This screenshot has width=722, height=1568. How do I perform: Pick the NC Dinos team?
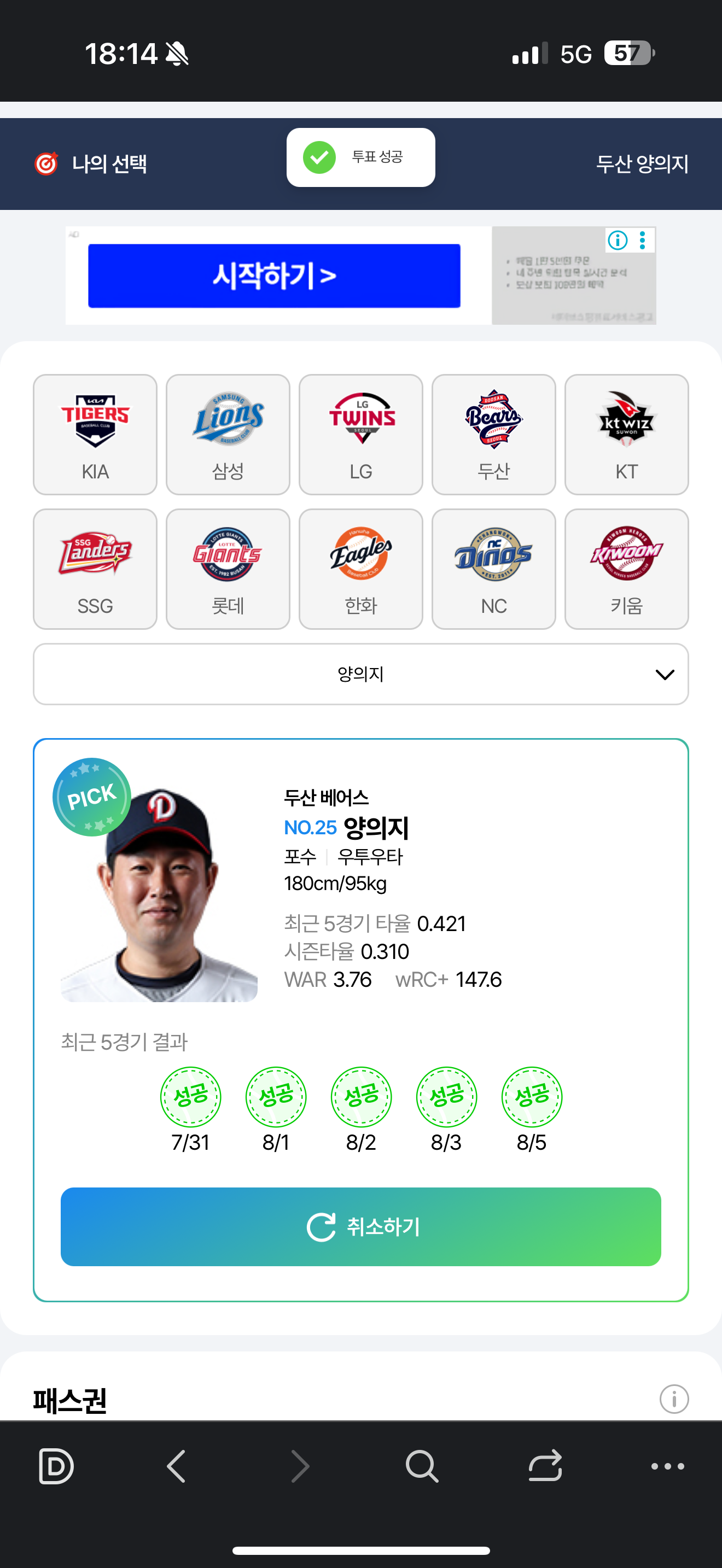coord(493,569)
